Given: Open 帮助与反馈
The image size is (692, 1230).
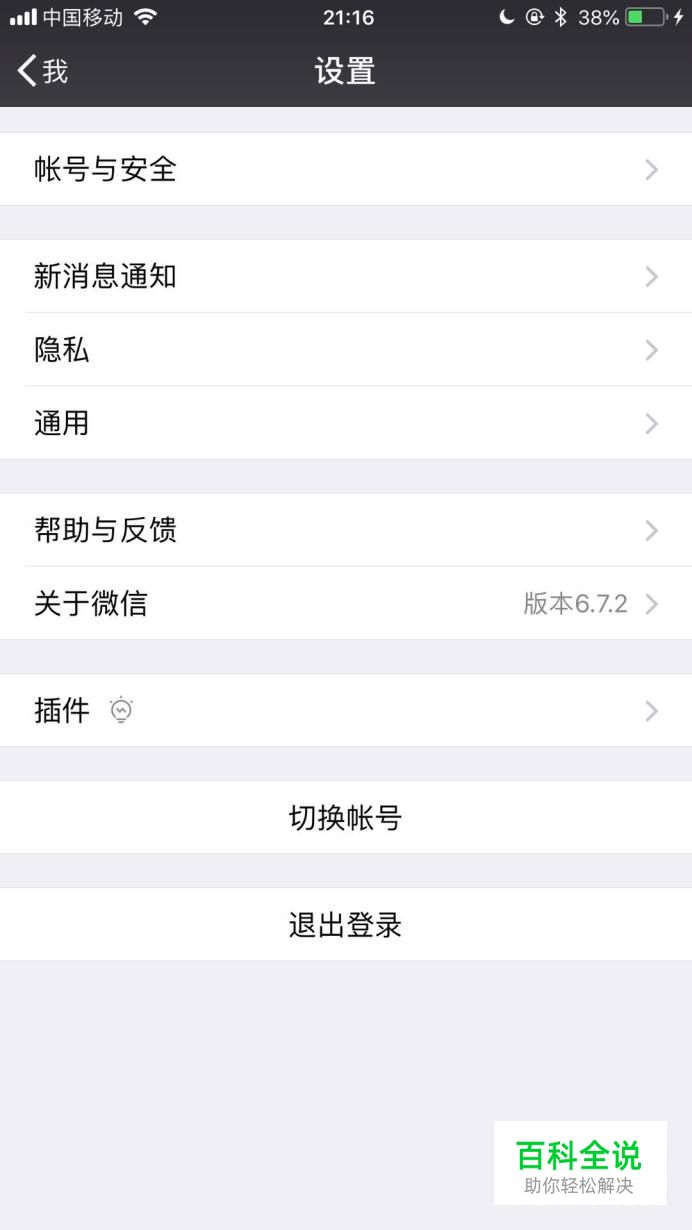Looking at the screenshot, I should (345, 530).
